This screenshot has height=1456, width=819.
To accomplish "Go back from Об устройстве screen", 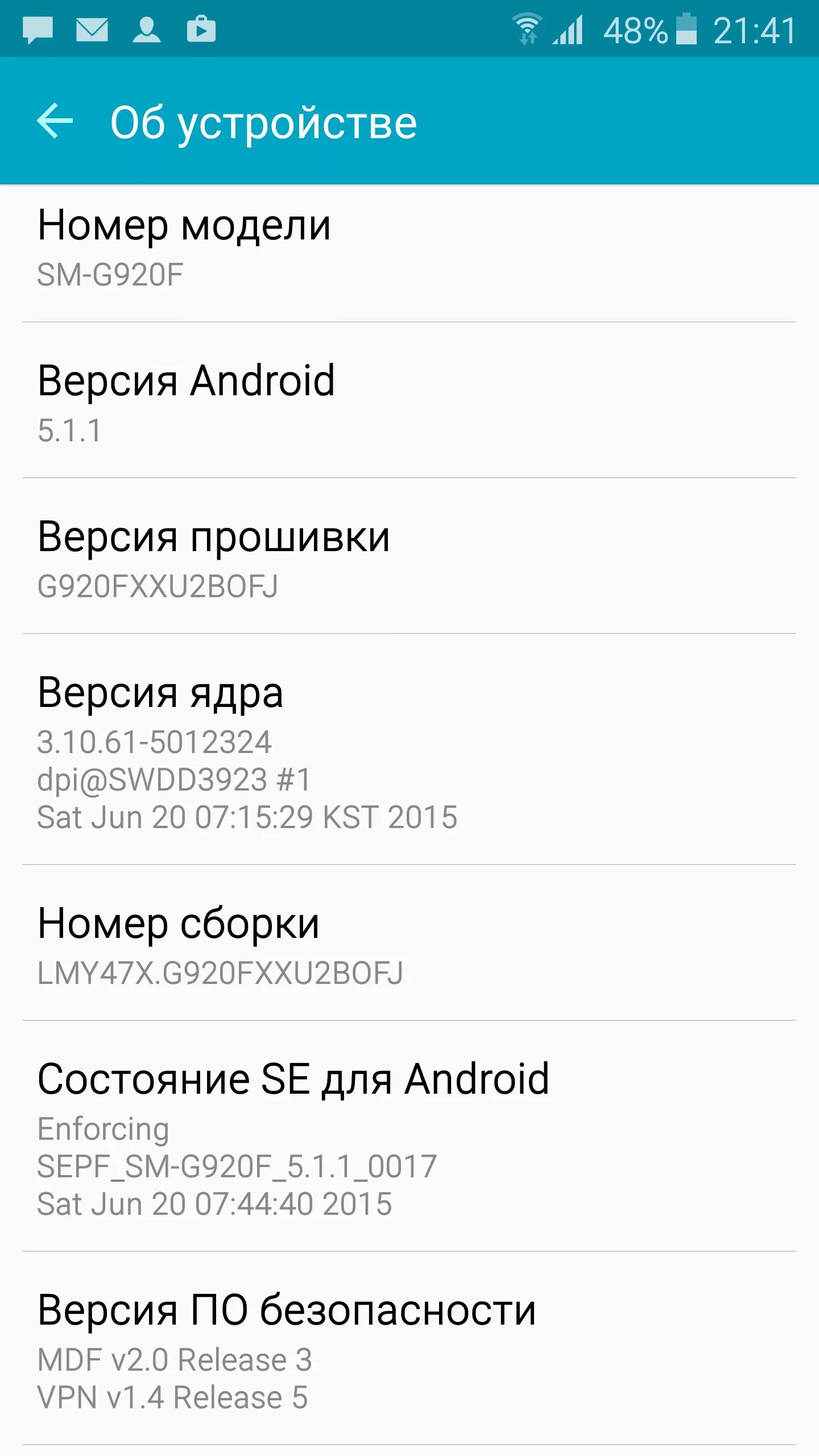I will pyautogui.click(x=55, y=121).
